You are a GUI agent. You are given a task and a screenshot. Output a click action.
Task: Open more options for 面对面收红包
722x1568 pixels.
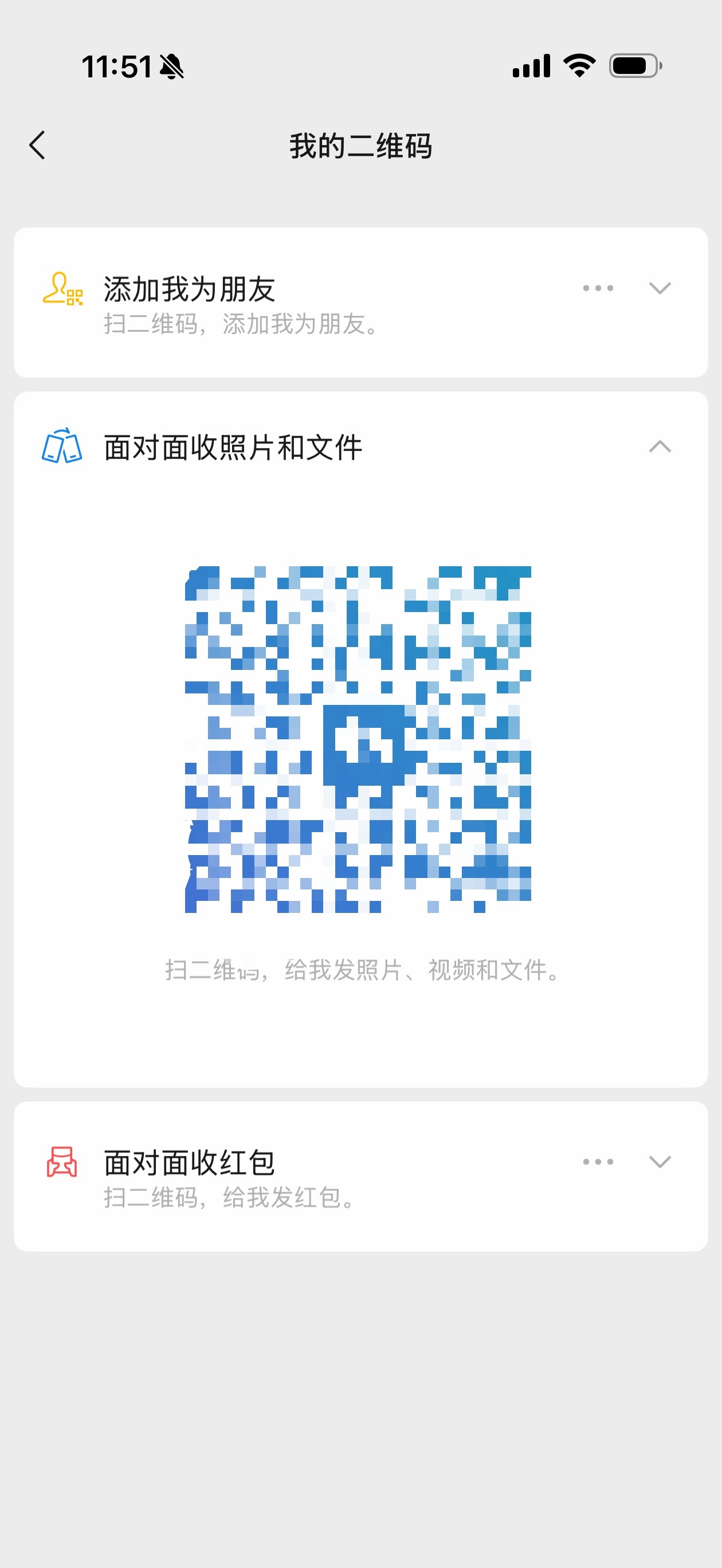(x=598, y=1162)
